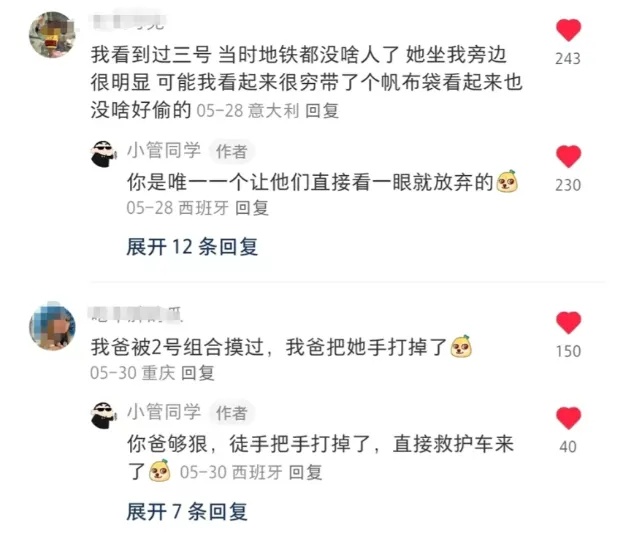Open the Chongqing commenter's avatar
Viewport: 626px width, 537px height.
pos(52,326)
